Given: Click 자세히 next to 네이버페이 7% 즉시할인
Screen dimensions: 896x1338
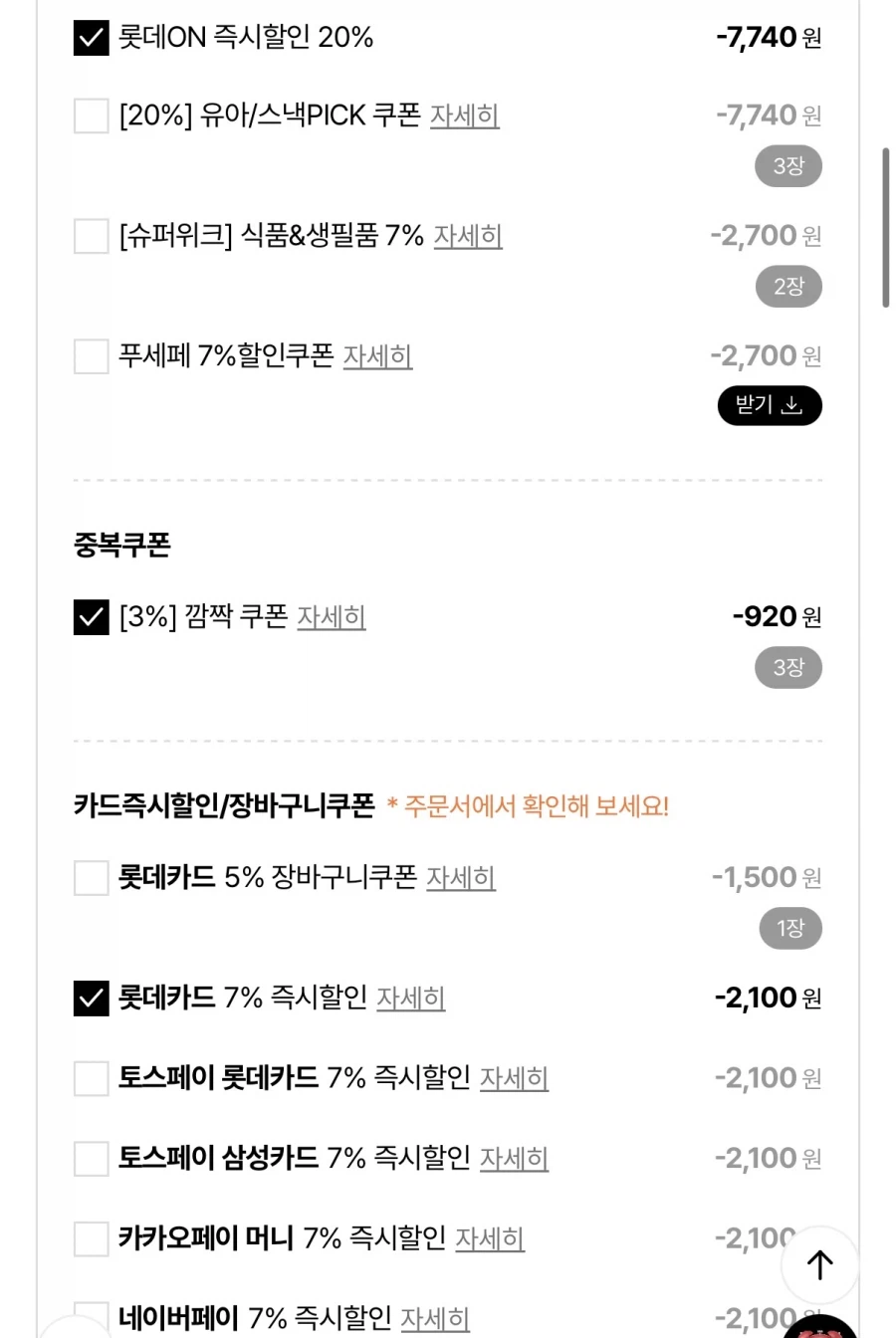Looking at the screenshot, I should 434,1318.
